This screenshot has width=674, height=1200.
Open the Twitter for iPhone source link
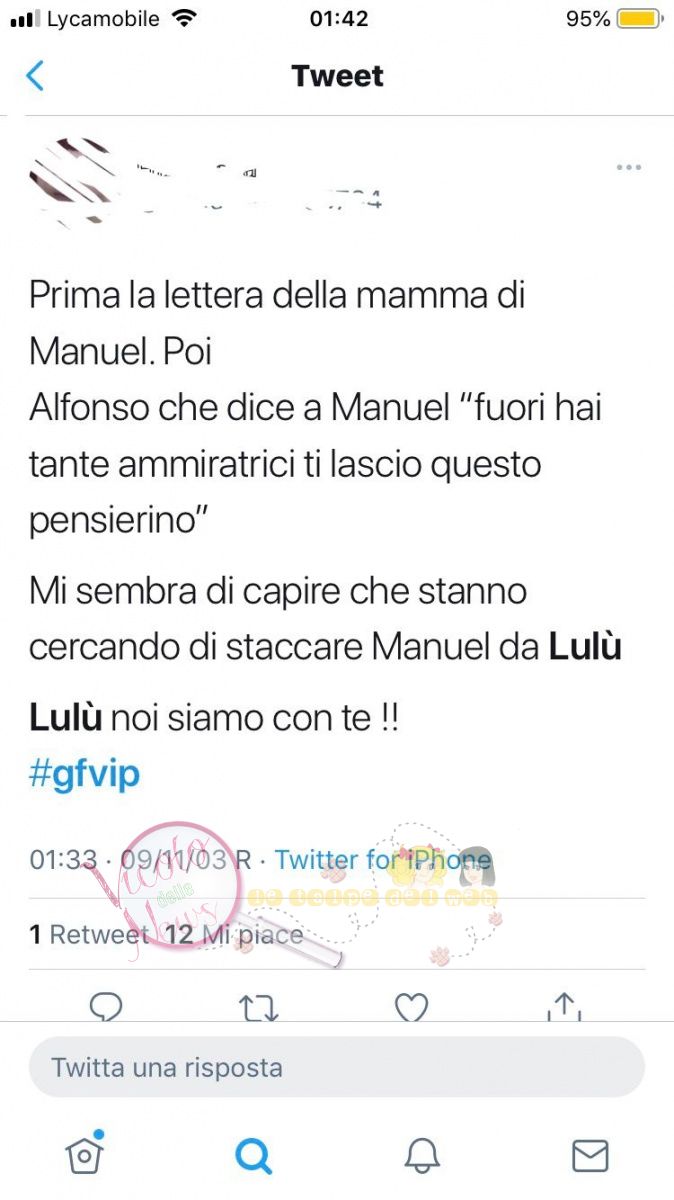click(383, 860)
